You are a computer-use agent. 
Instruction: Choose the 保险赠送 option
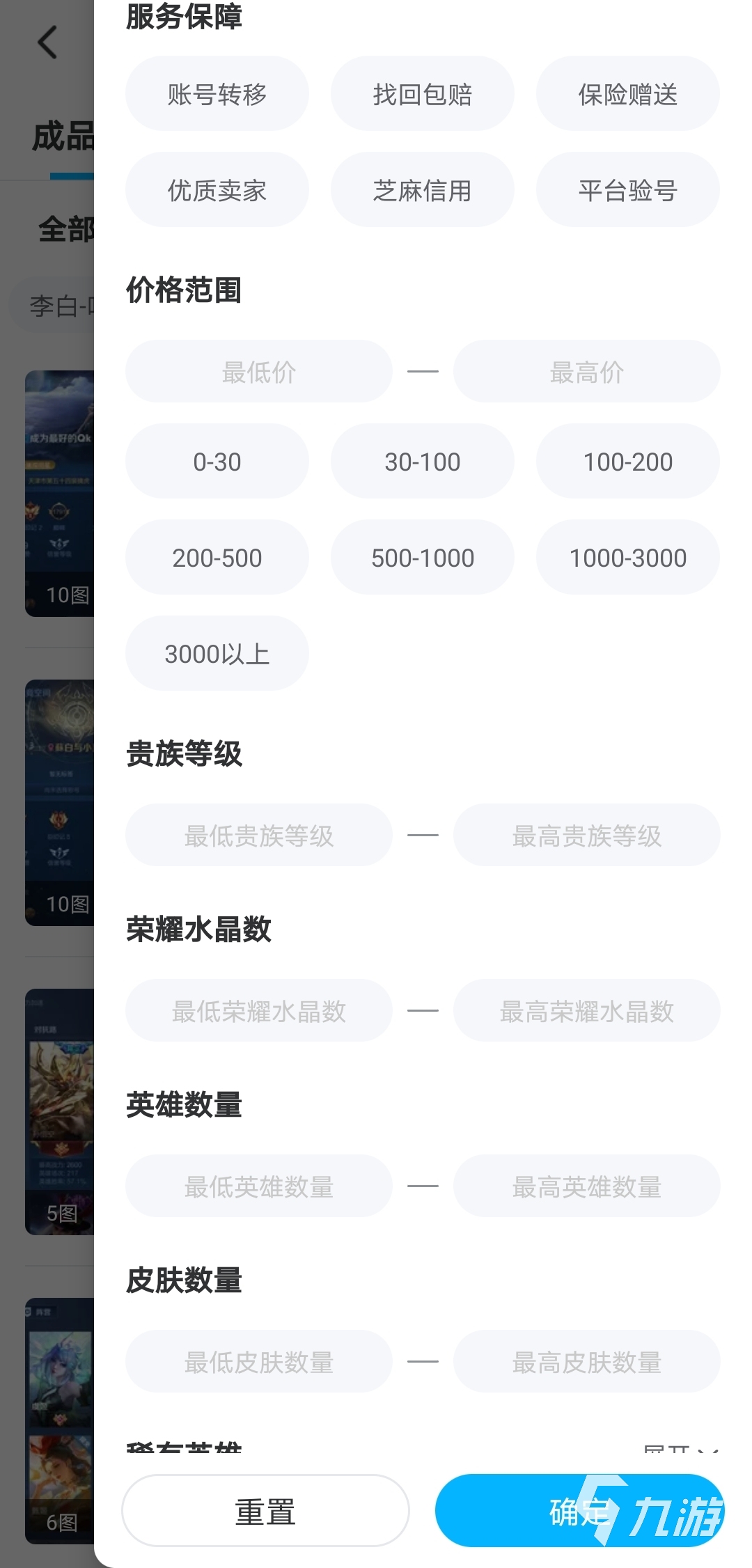pos(627,94)
